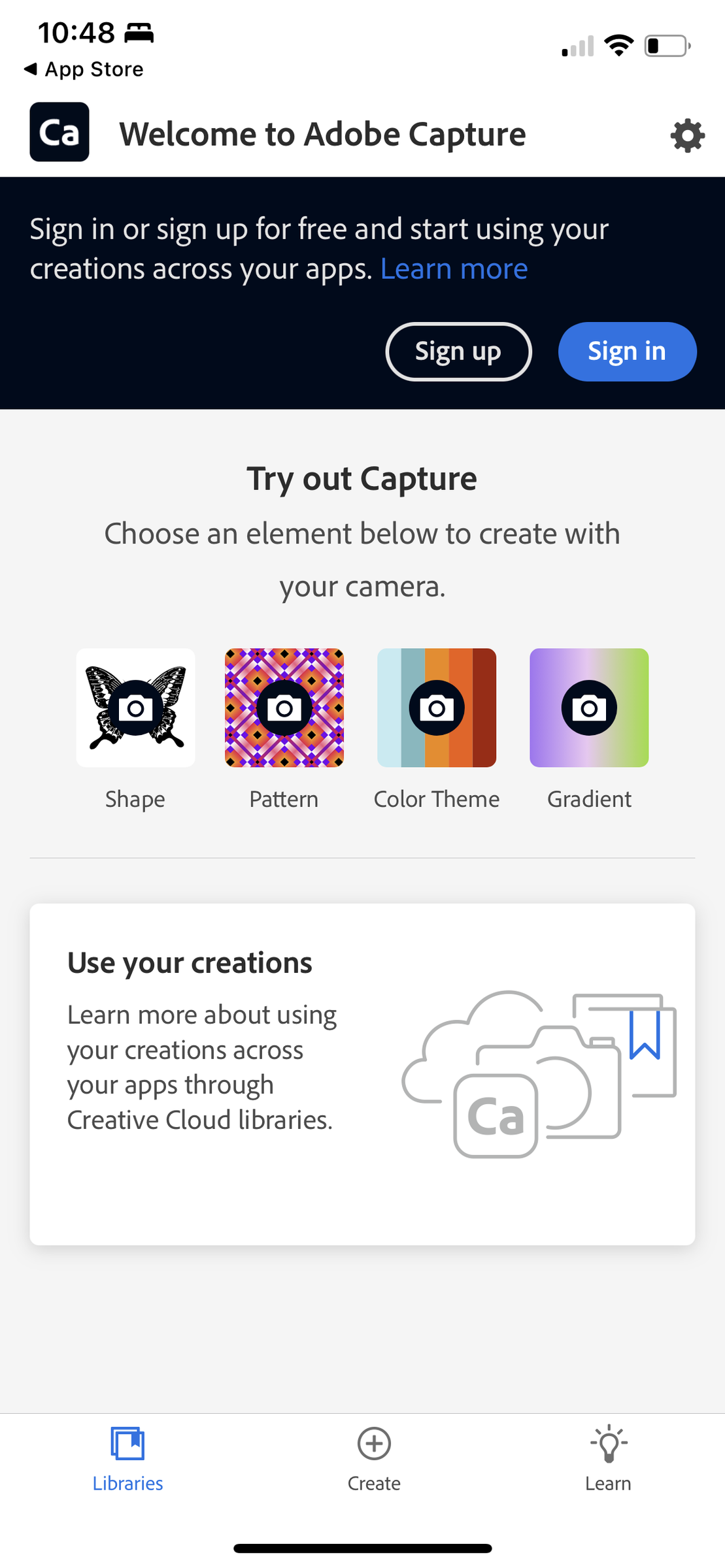Tap the camera icon on the Gradient tile
725x1568 pixels.
click(588, 708)
